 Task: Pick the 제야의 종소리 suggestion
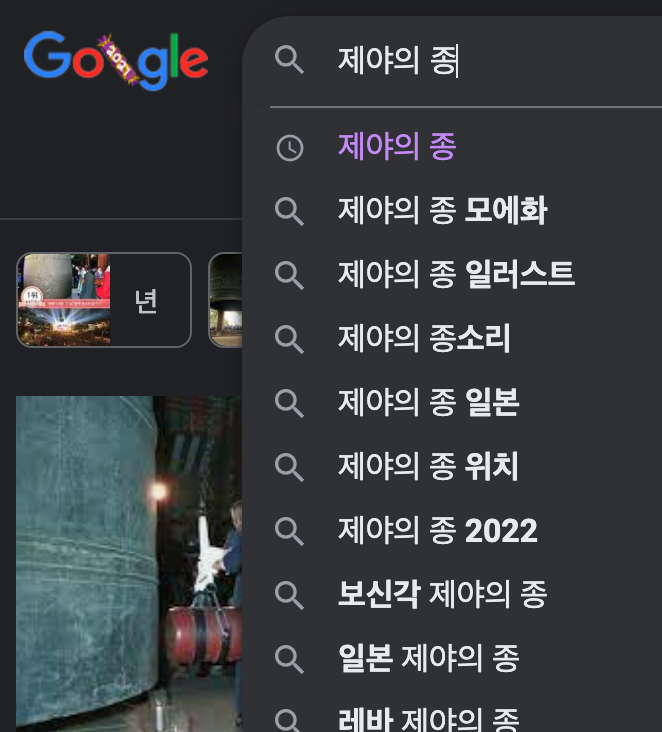click(424, 339)
